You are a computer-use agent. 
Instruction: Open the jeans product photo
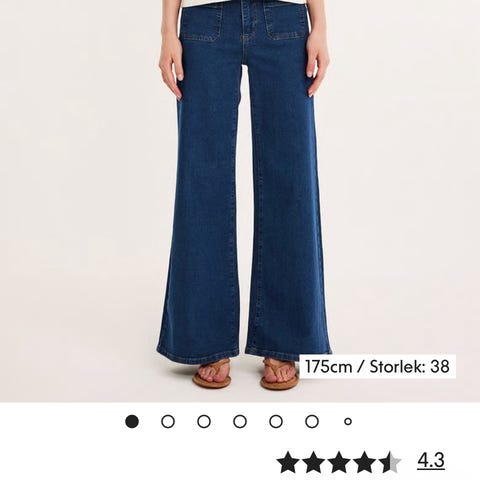click(240, 201)
